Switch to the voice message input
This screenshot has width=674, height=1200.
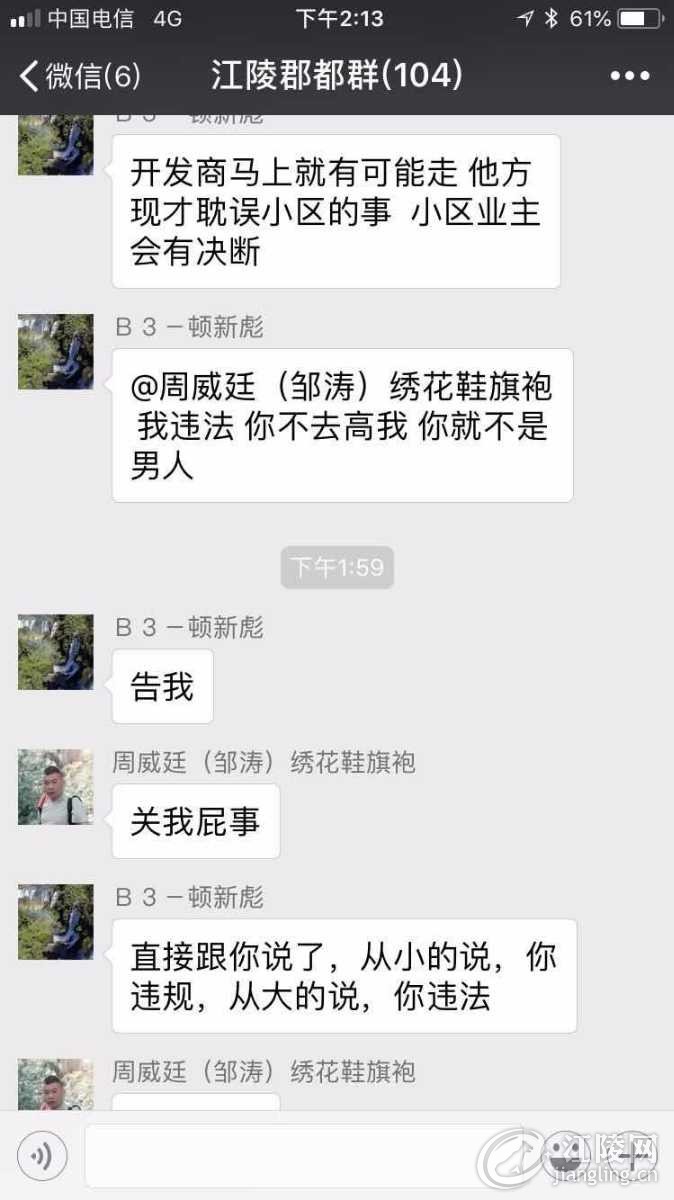pyautogui.click(x=41, y=1157)
